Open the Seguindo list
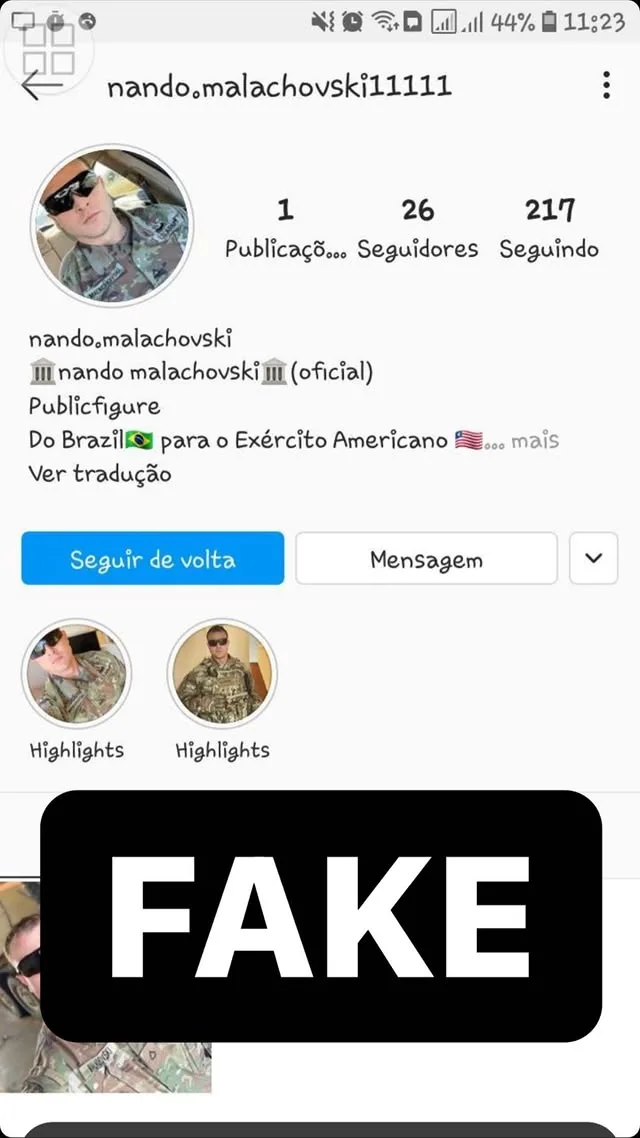Viewport: 640px width, 1138px height. click(549, 229)
